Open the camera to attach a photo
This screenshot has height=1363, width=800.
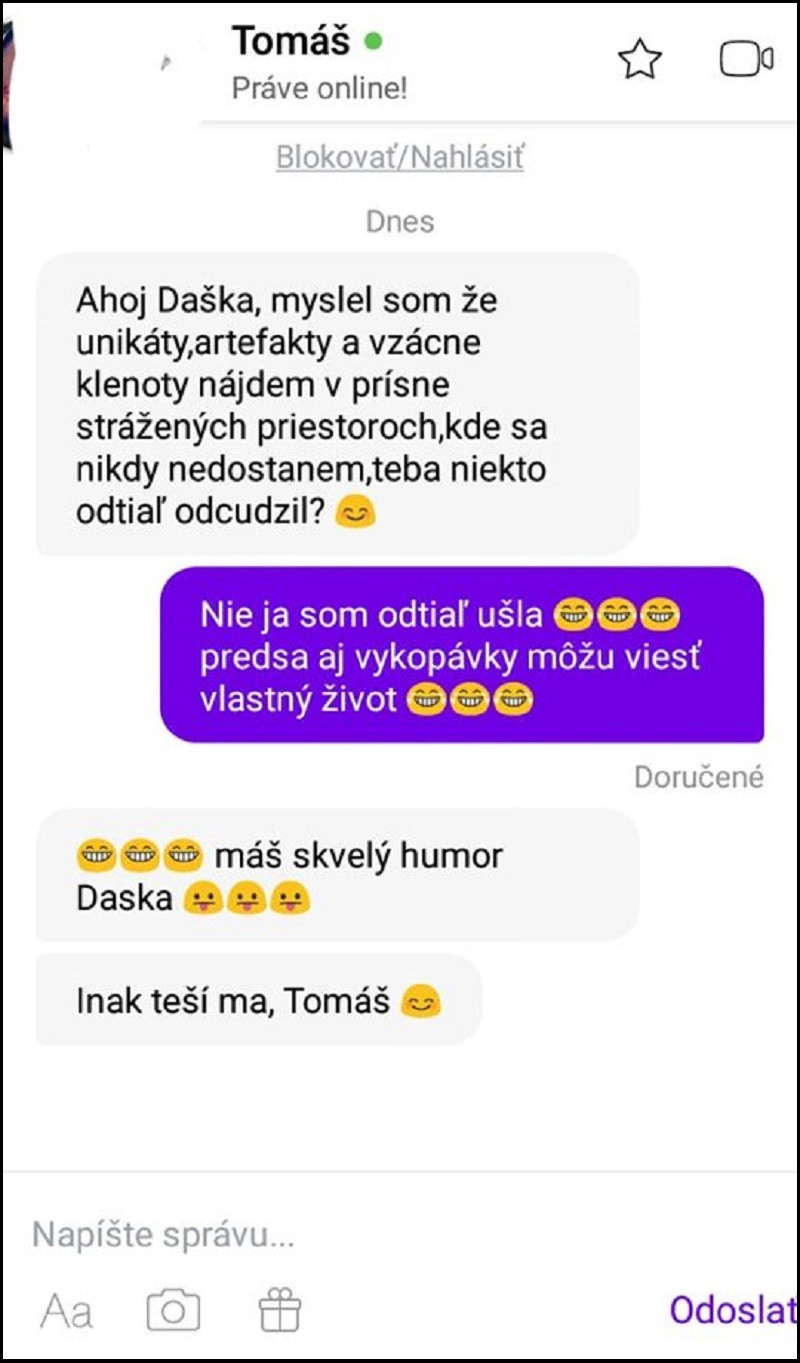[173, 1311]
